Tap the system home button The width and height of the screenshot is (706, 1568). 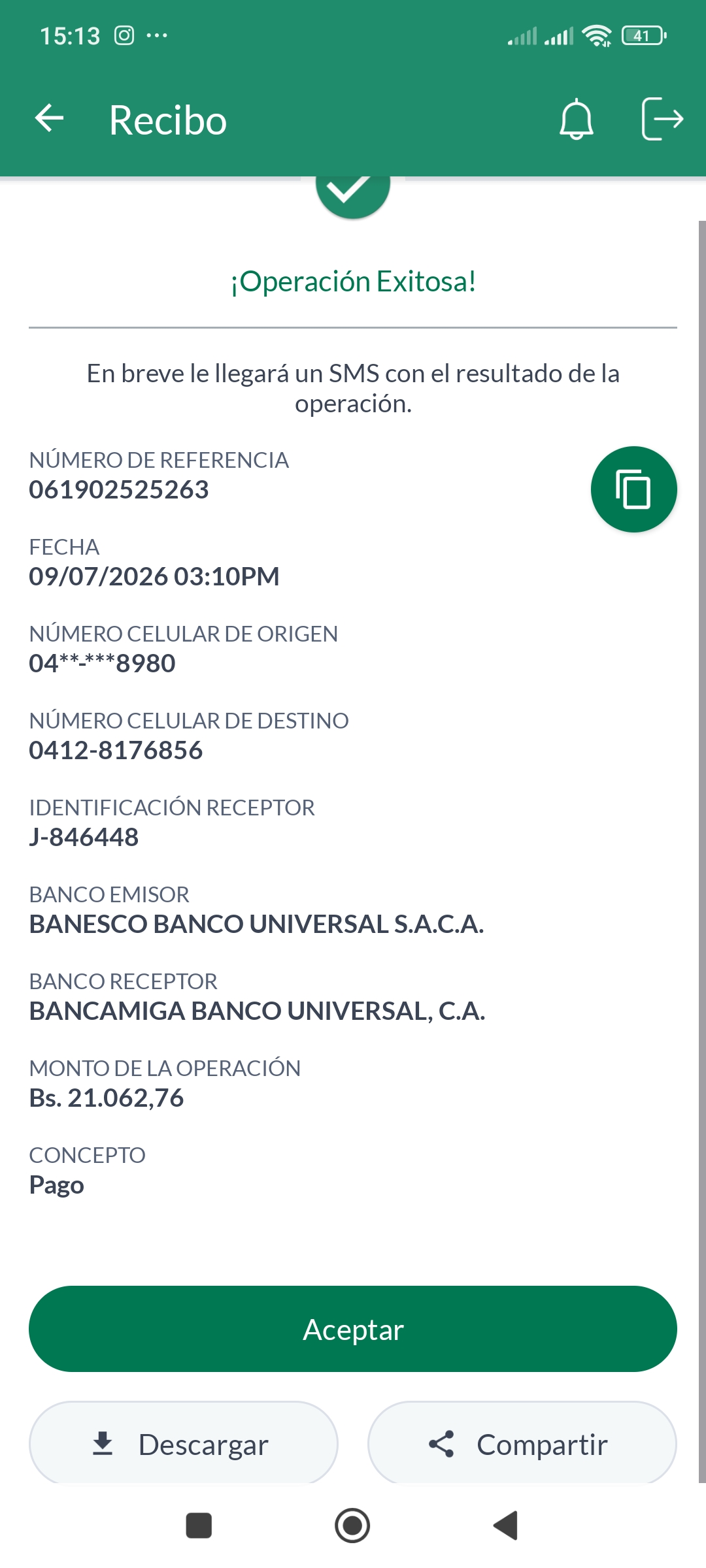tap(352, 1526)
